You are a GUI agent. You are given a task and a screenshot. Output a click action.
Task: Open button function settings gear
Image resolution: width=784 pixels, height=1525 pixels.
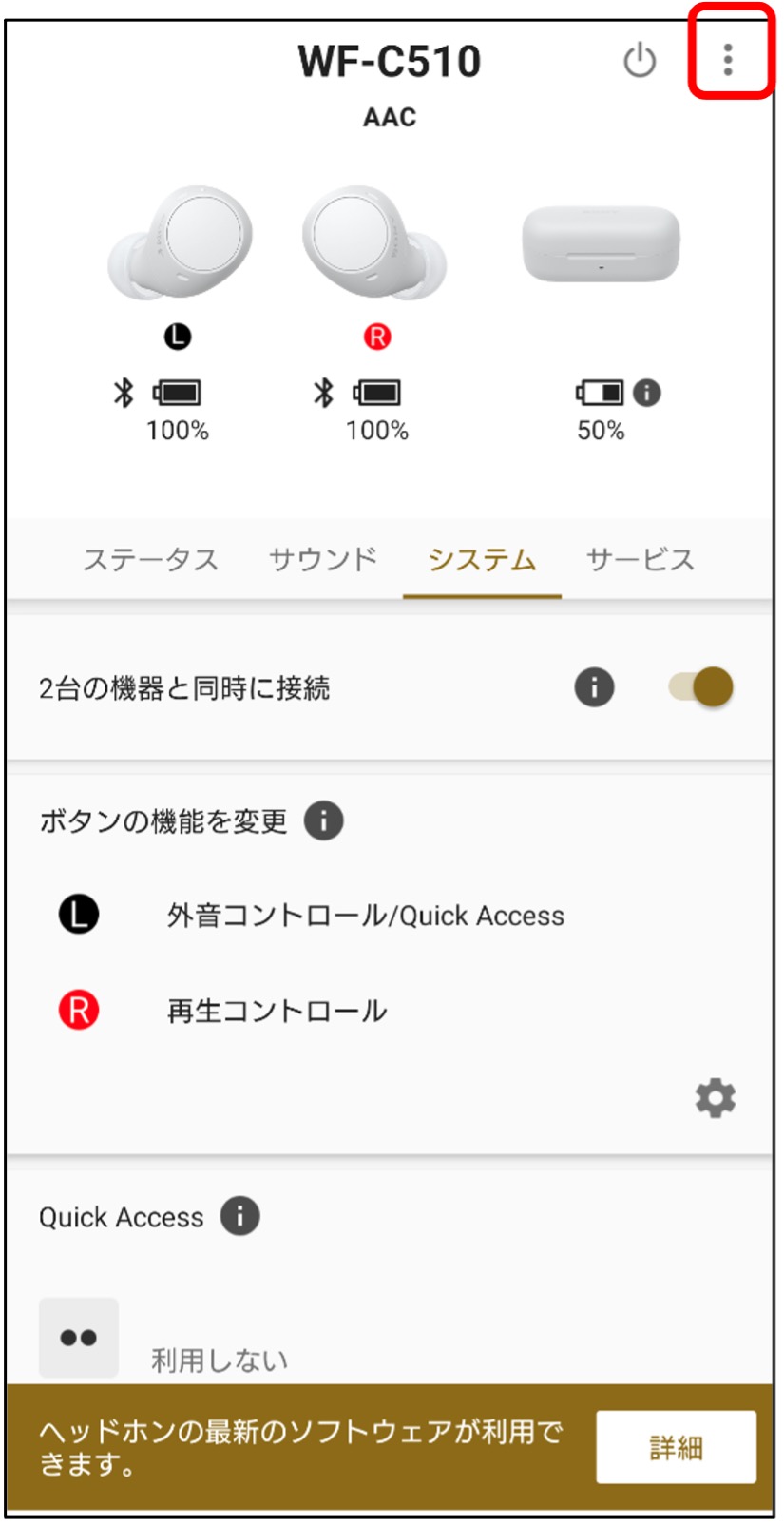coord(716,1098)
